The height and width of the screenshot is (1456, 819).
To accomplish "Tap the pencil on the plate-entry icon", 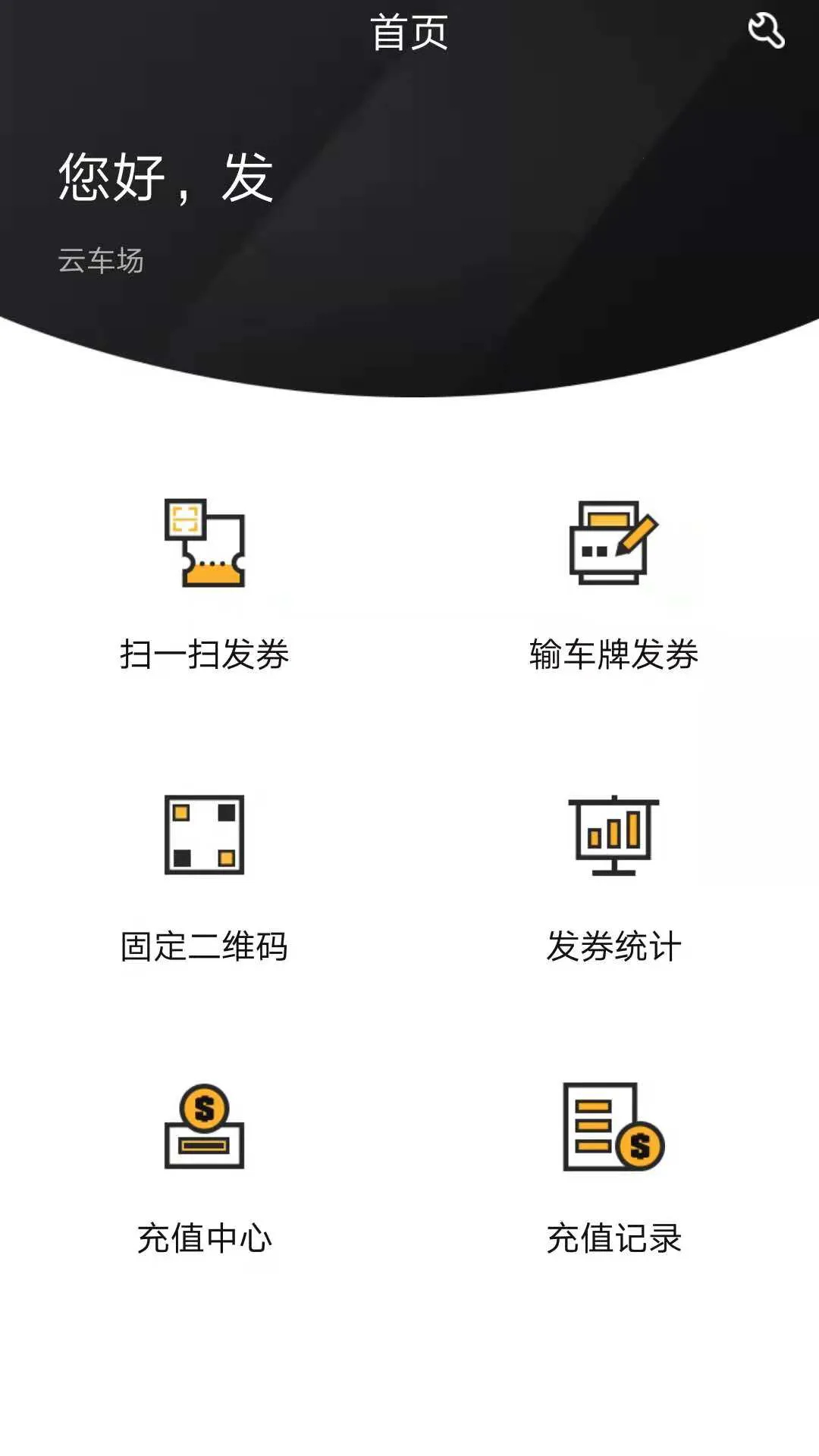I will 639,532.
